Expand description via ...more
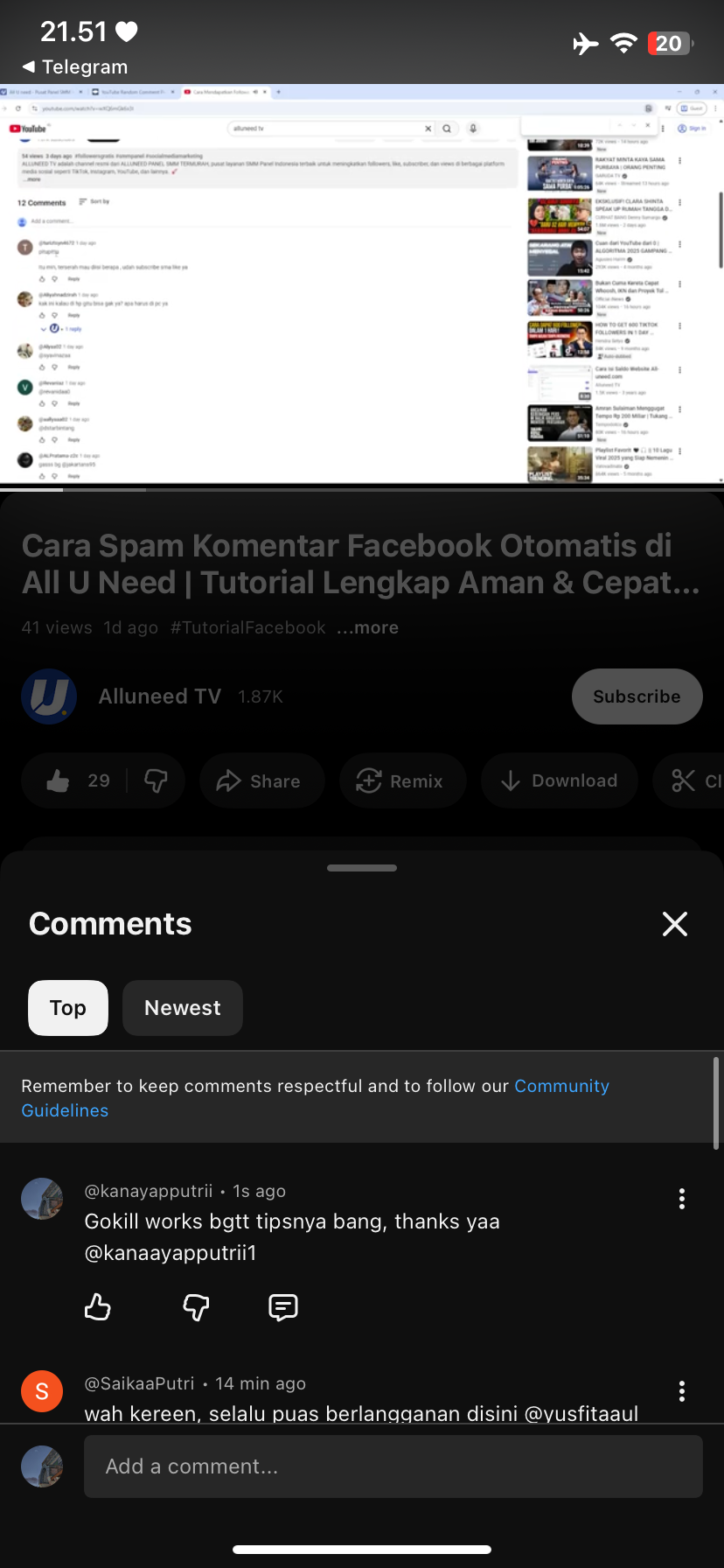 pos(368,627)
